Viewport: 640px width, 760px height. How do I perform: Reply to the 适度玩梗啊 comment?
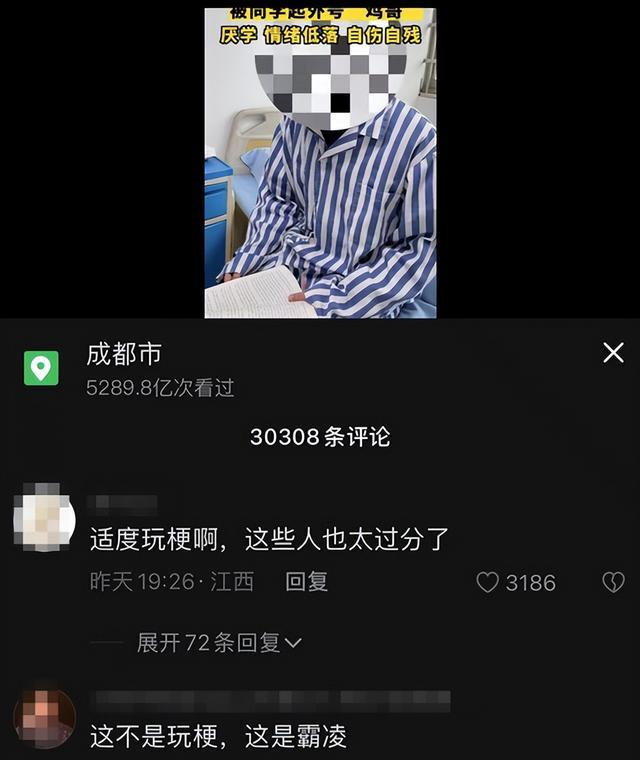click(306, 582)
